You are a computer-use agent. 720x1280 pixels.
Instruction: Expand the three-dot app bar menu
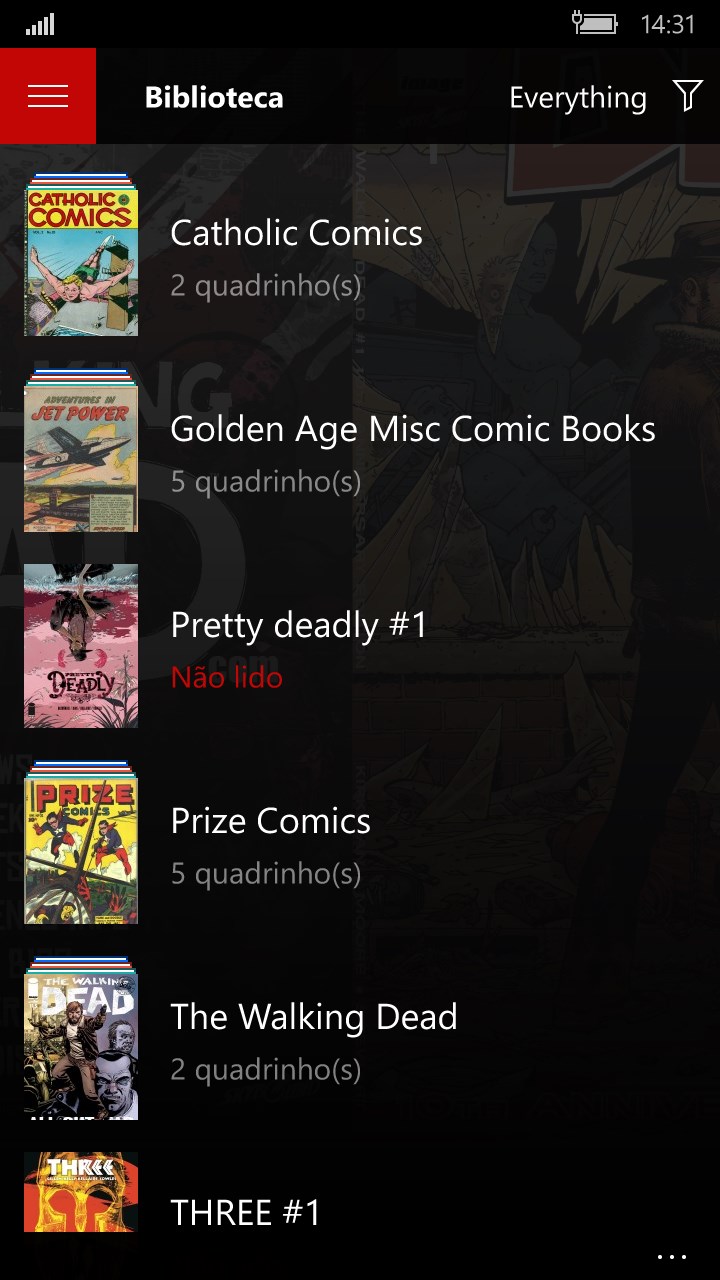[x=672, y=1256]
